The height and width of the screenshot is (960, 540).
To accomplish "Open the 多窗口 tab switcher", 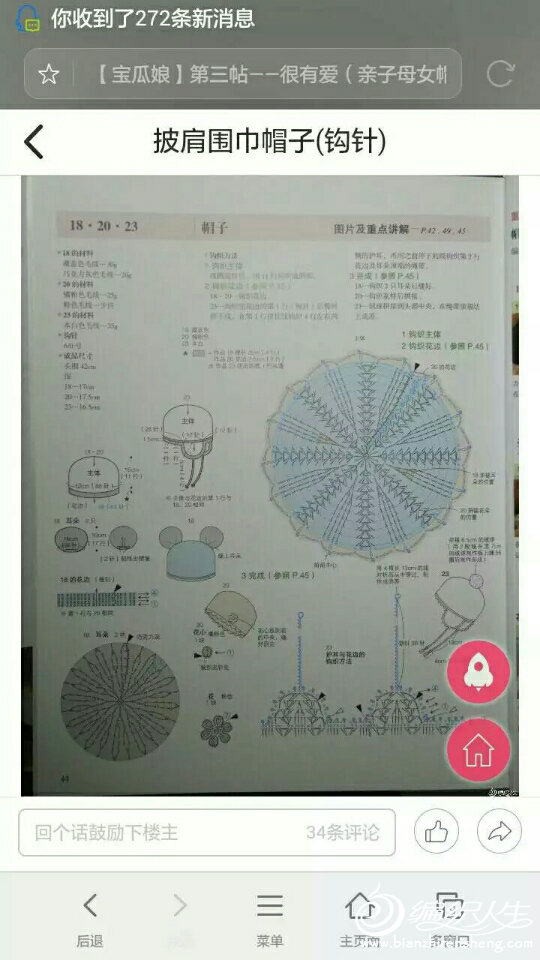I will [449, 918].
